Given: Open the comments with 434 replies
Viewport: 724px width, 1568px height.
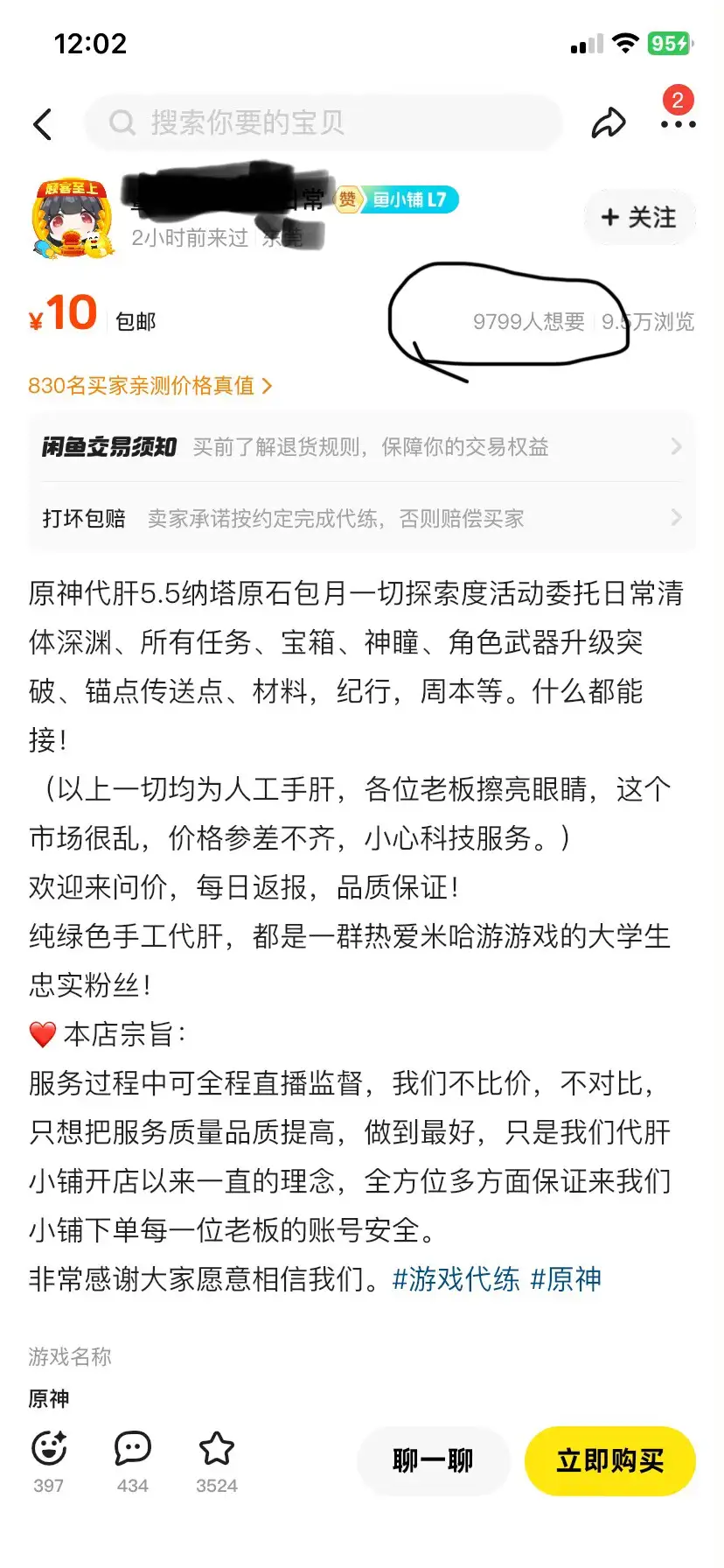Looking at the screenshot, I should (x=133, y=1450).
